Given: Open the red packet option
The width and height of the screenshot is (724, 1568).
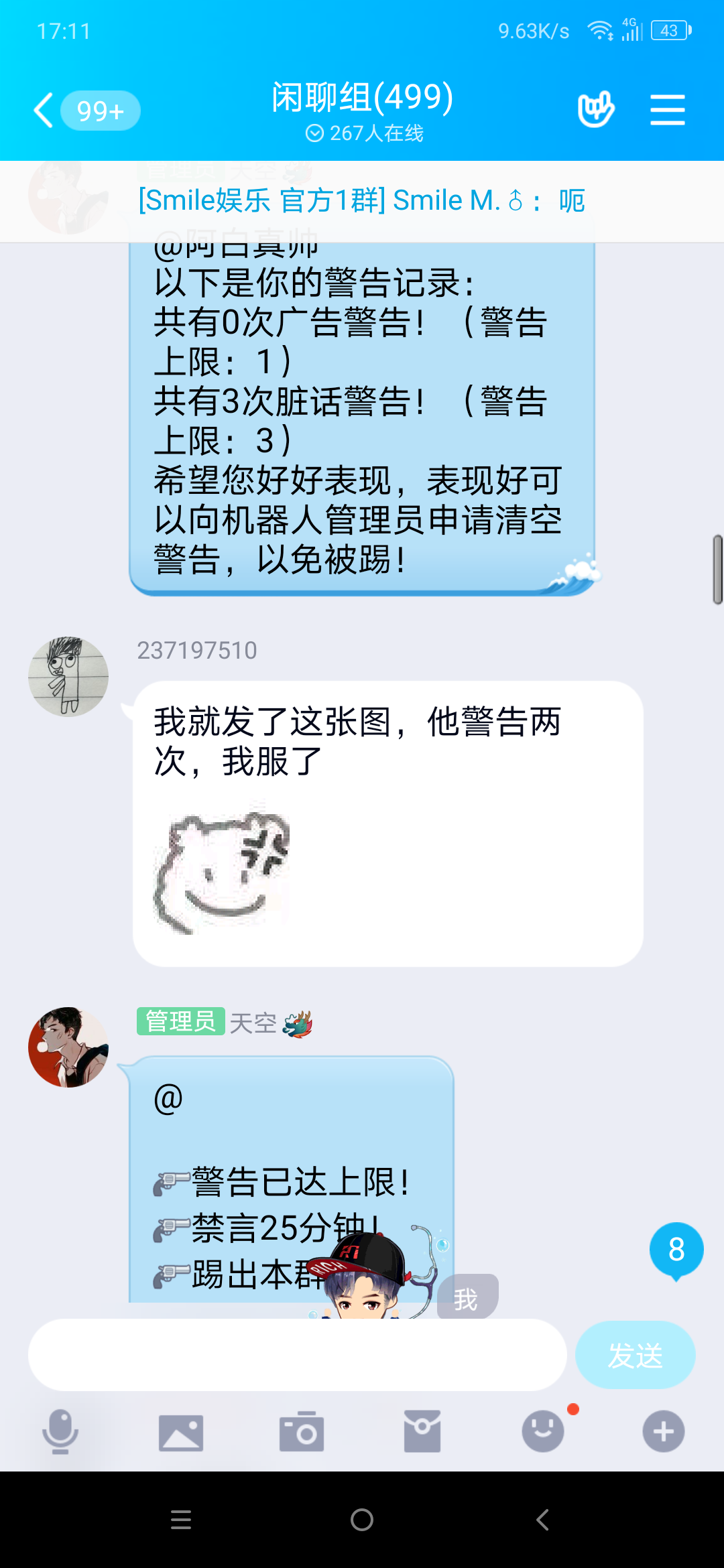Looking at the screenshot, I should 422,1432.
